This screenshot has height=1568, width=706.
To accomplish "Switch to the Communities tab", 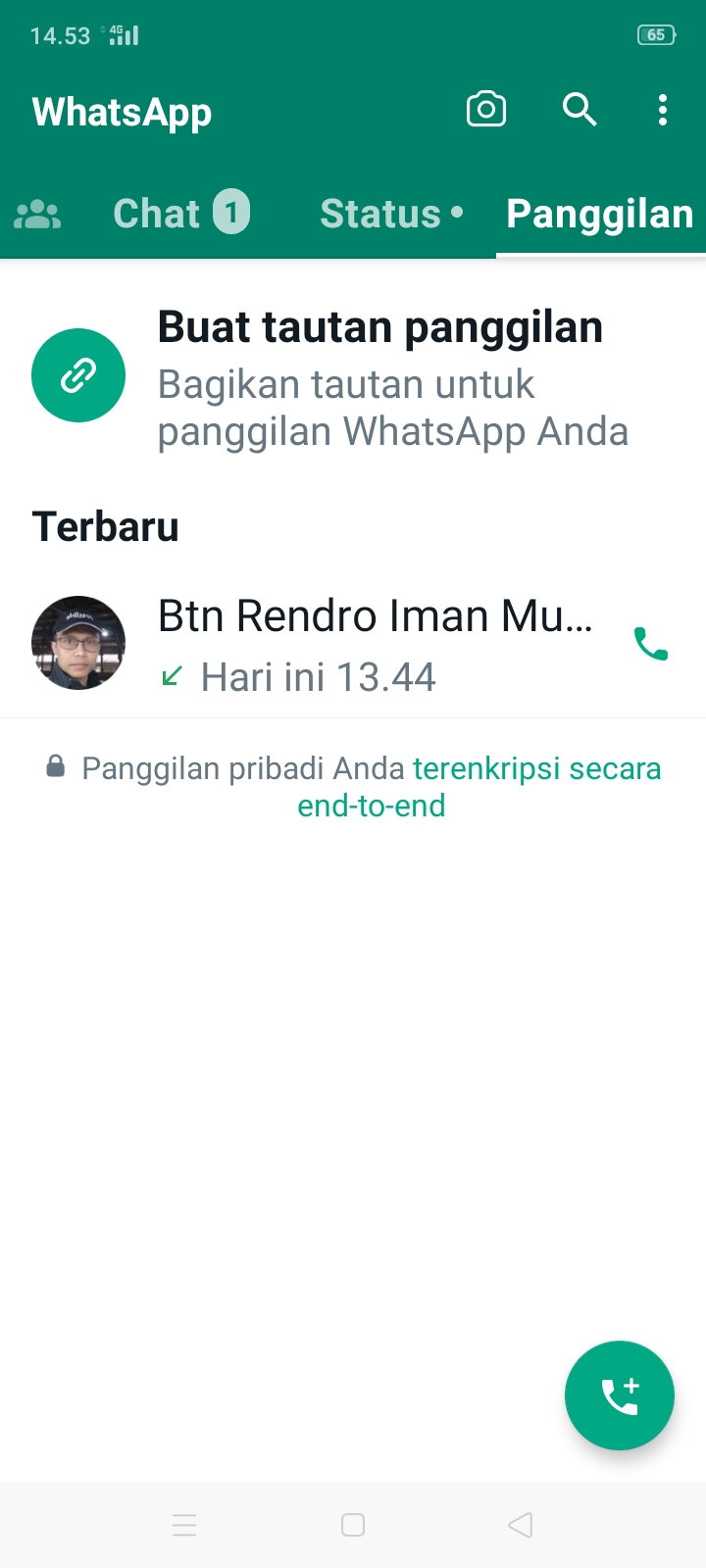I will (37, 214).
